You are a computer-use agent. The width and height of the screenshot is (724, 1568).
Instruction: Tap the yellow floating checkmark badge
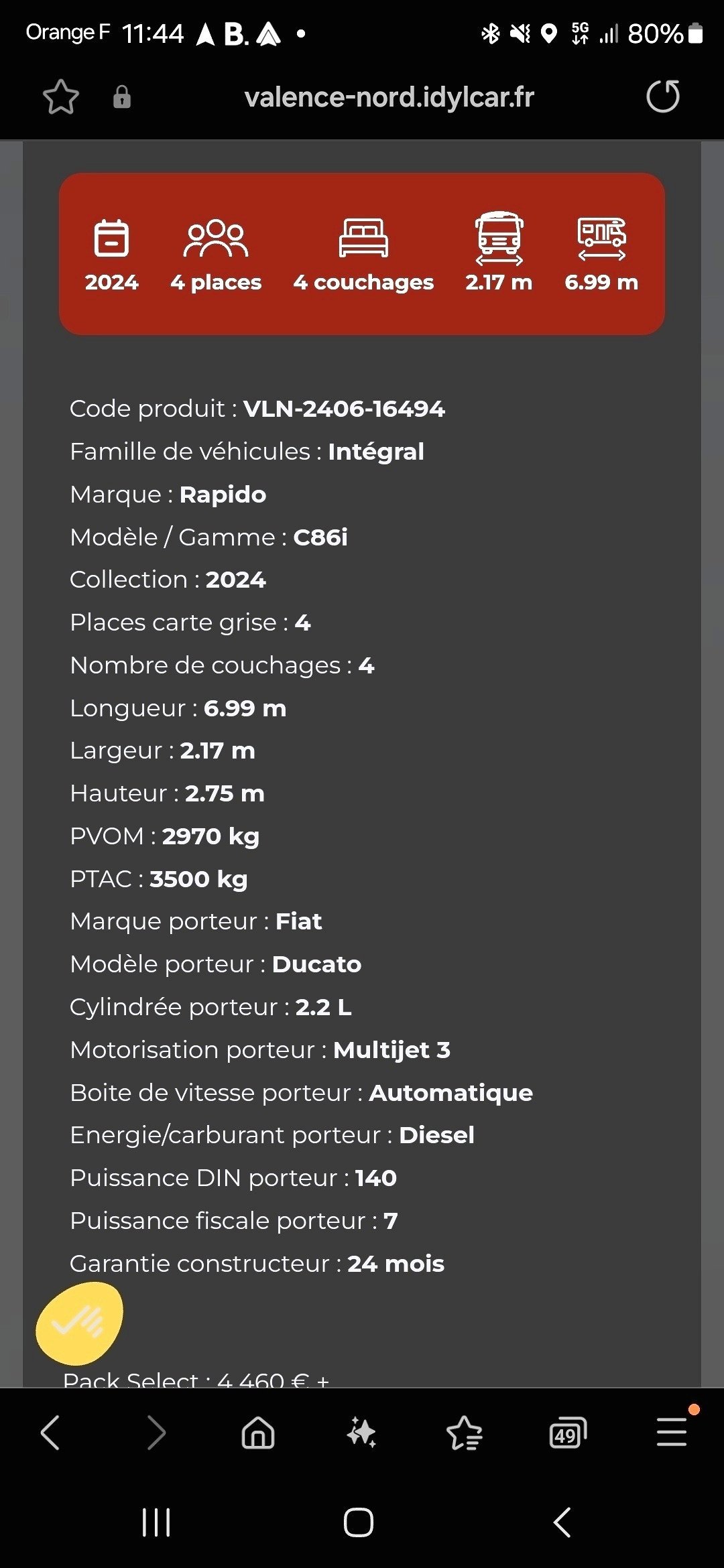(79, 1323)
